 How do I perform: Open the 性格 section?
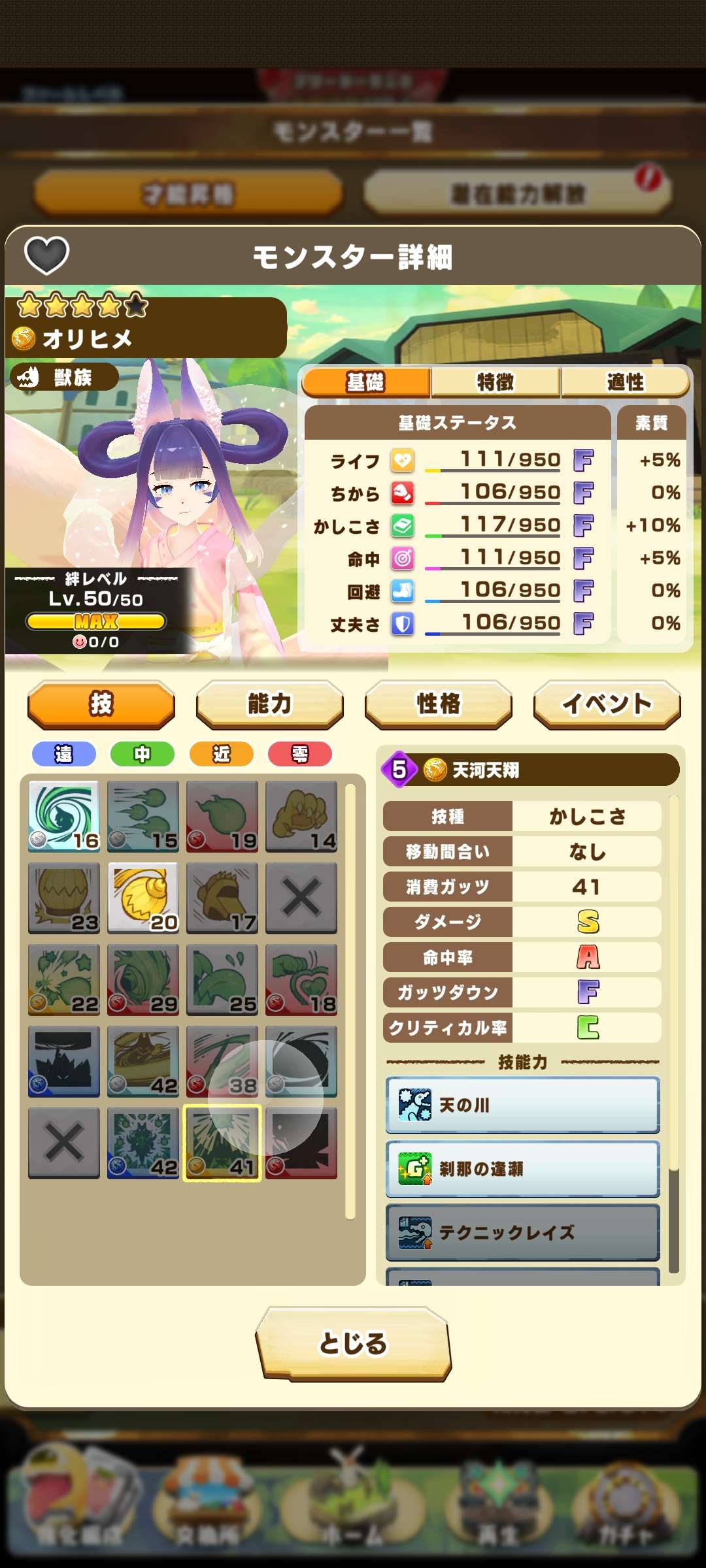[438, 704]
